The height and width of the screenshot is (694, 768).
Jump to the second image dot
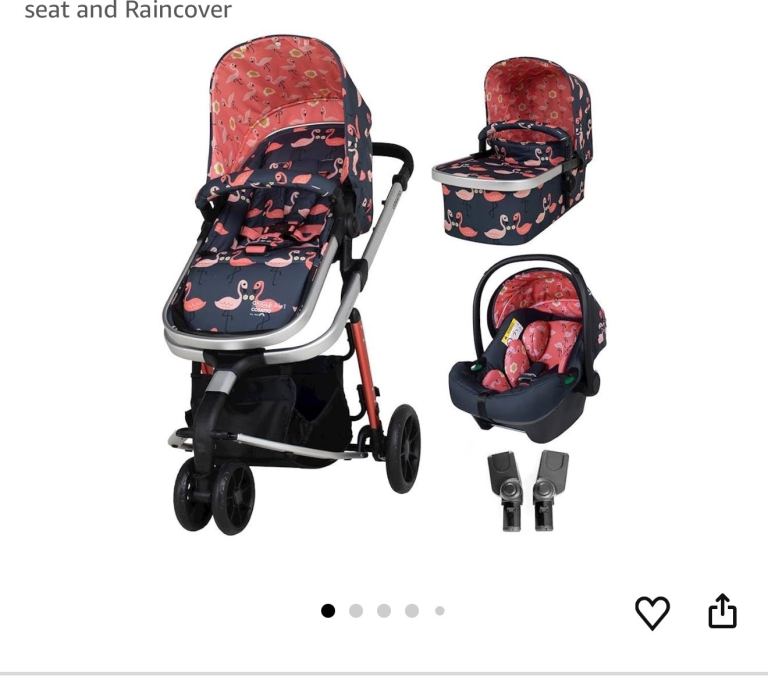click(x=356, y=611)
